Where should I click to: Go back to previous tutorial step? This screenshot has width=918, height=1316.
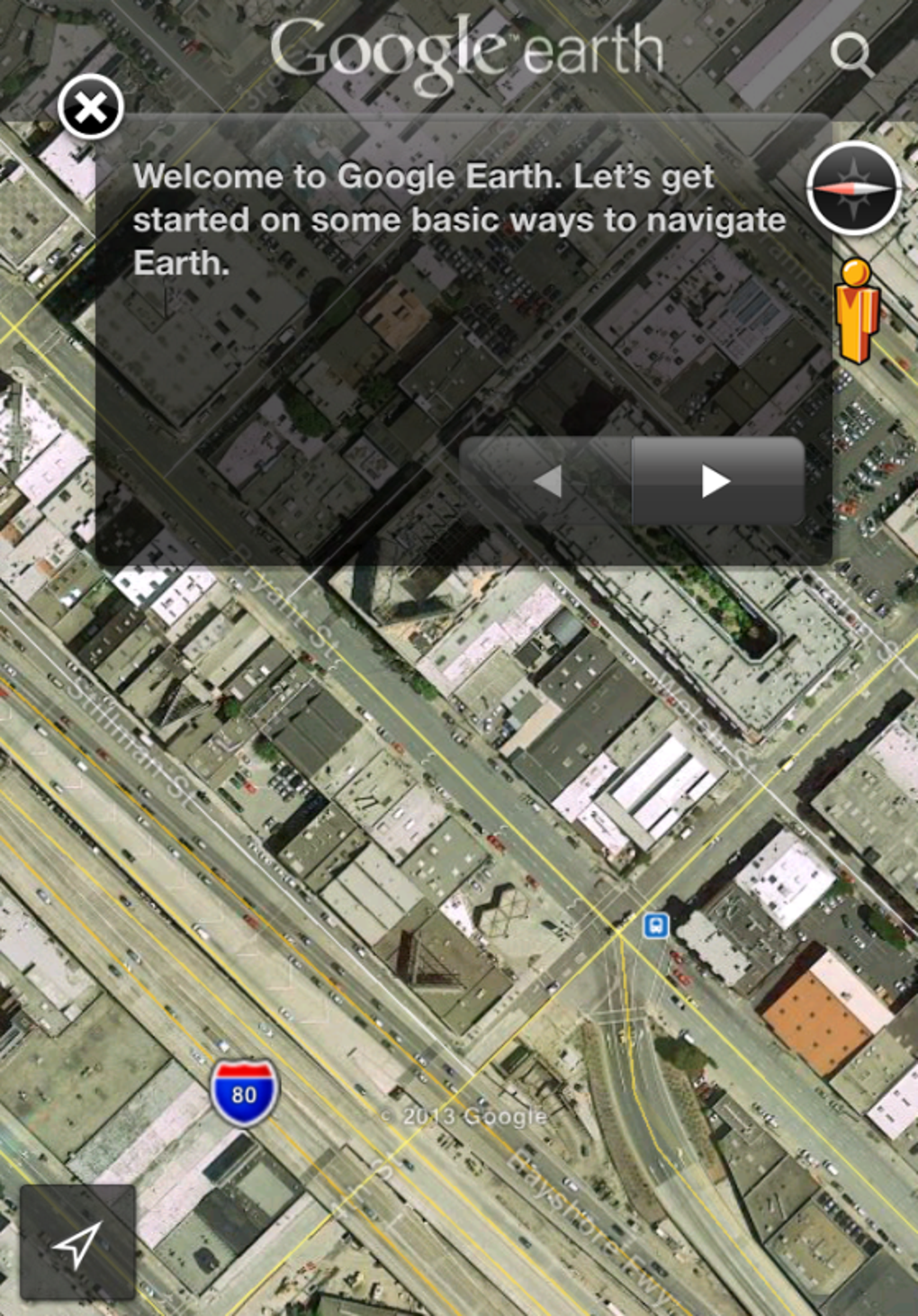(546, 482)
